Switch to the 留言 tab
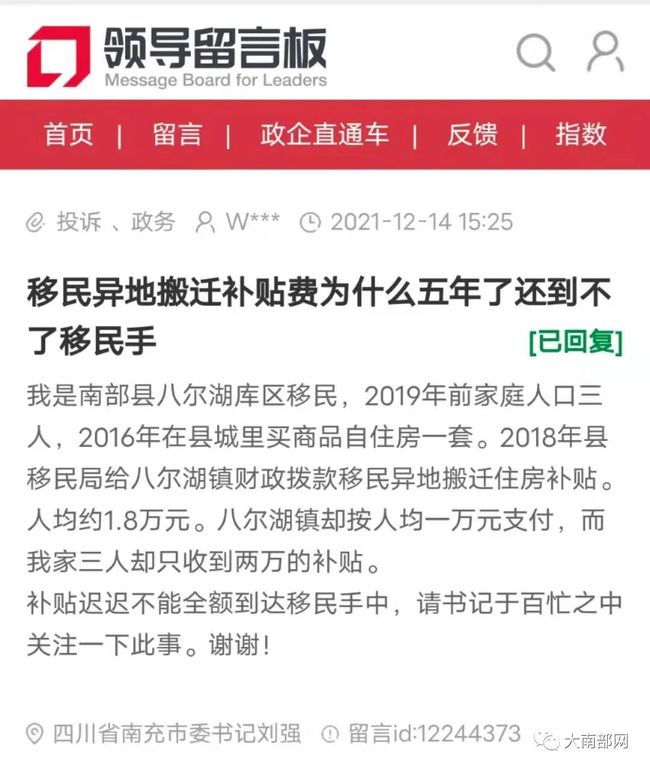Viewport: 650px width, 770px height. click(x=177, y=134)
